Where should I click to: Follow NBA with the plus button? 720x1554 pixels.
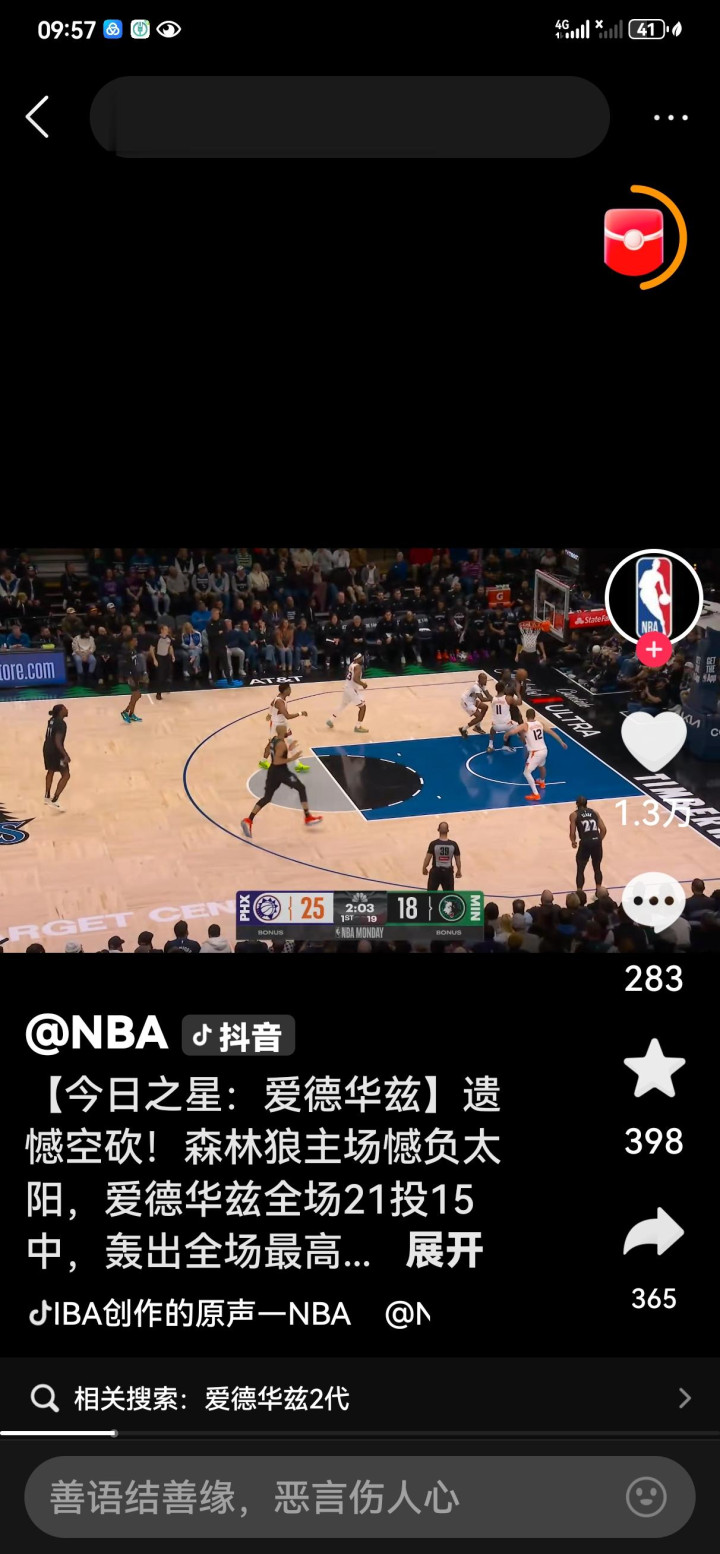click(x=653, y=651)
